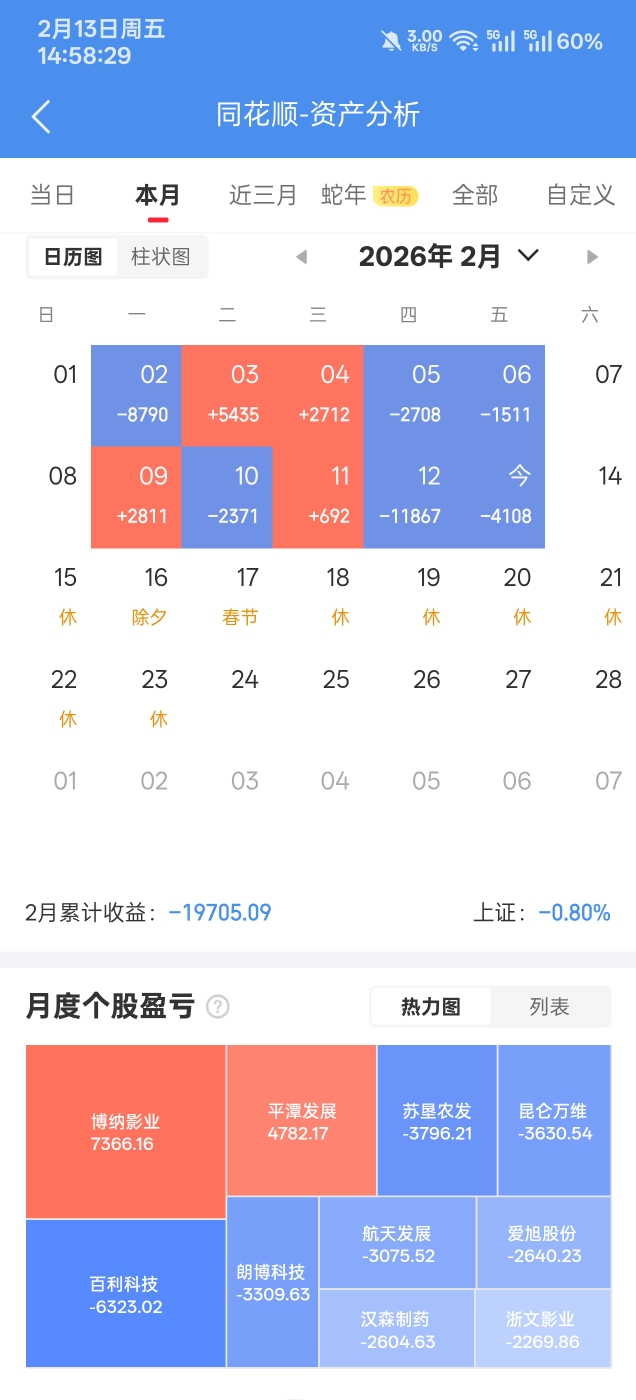Select the 日历图 calendar view
This screenshot has height=1400, width=636.
click(73, 257)
